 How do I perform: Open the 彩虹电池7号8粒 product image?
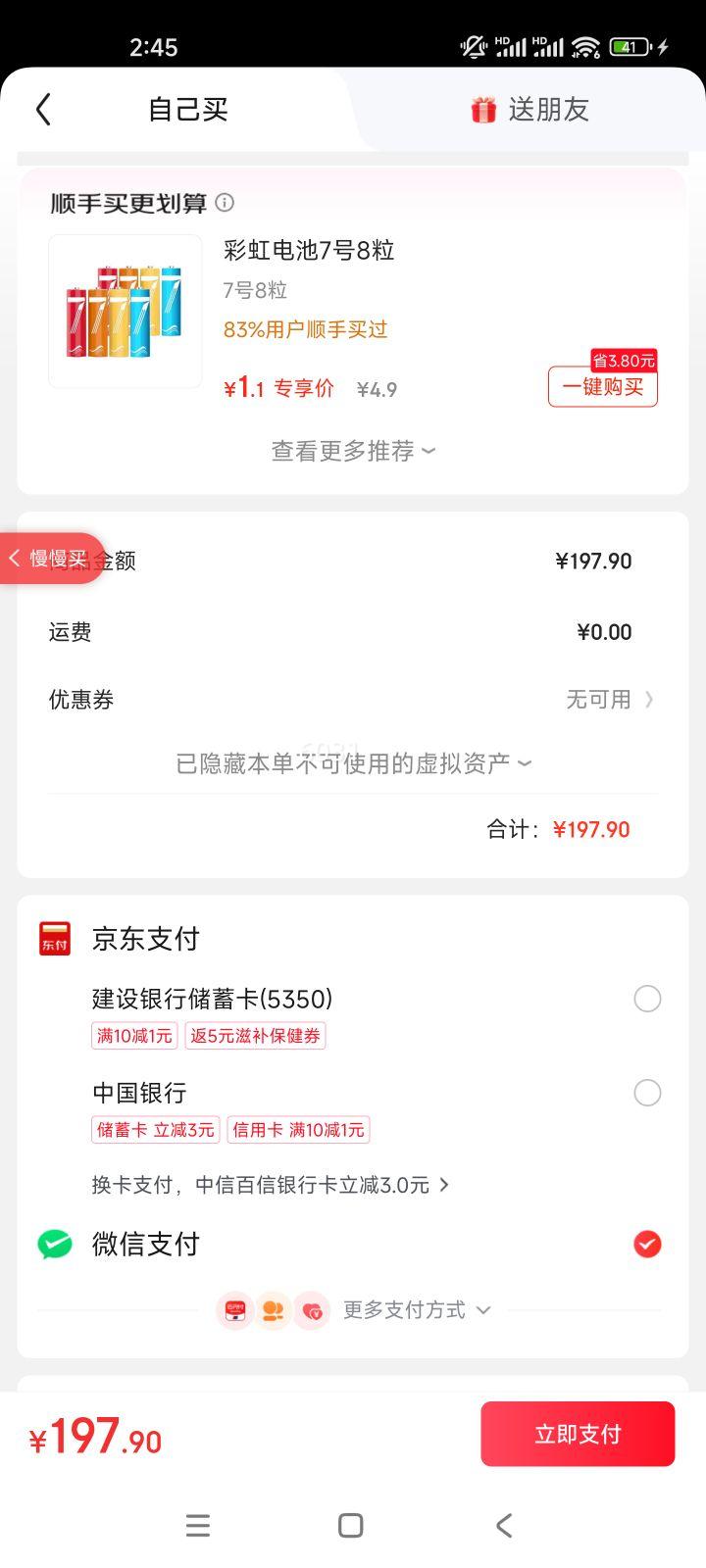pos(126,312)
